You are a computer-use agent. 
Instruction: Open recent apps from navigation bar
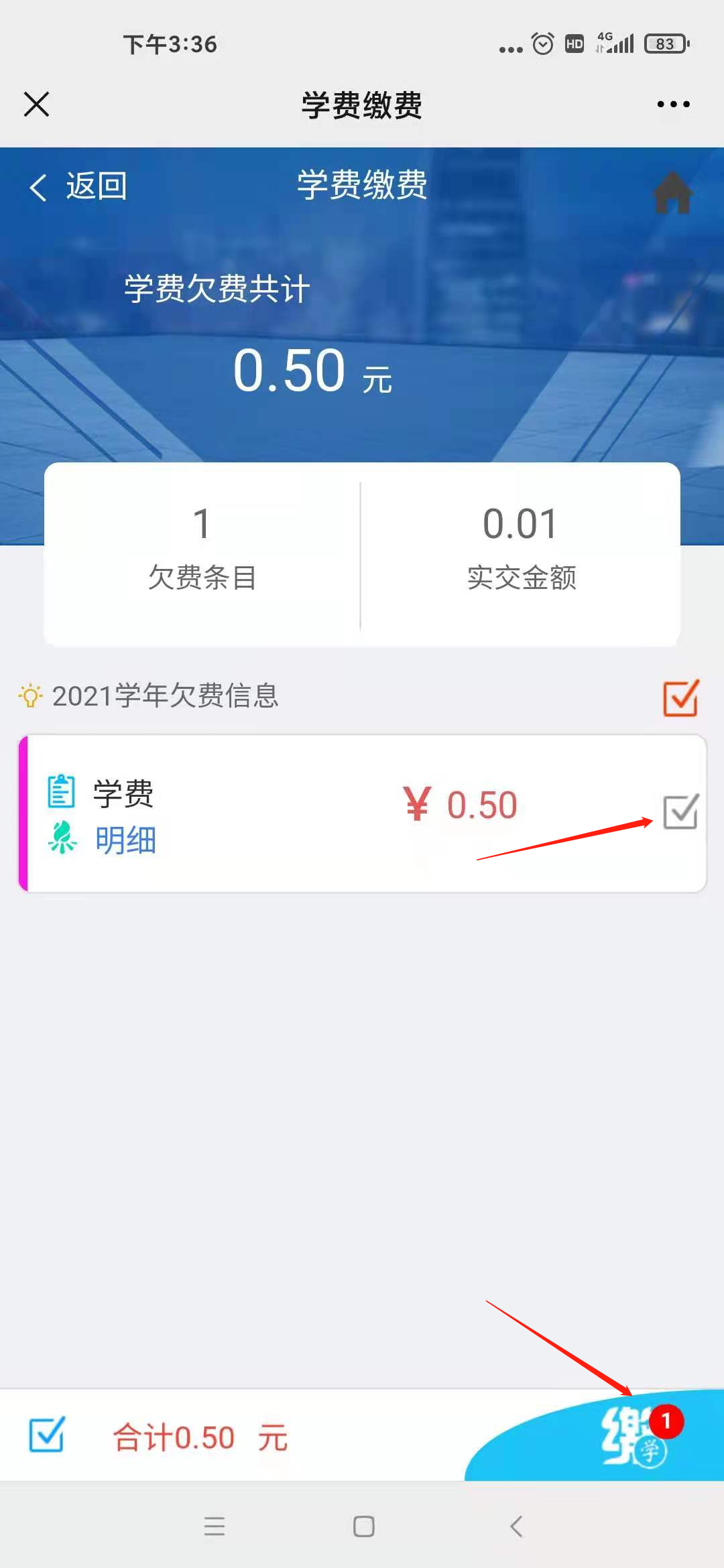(215, 1526)
